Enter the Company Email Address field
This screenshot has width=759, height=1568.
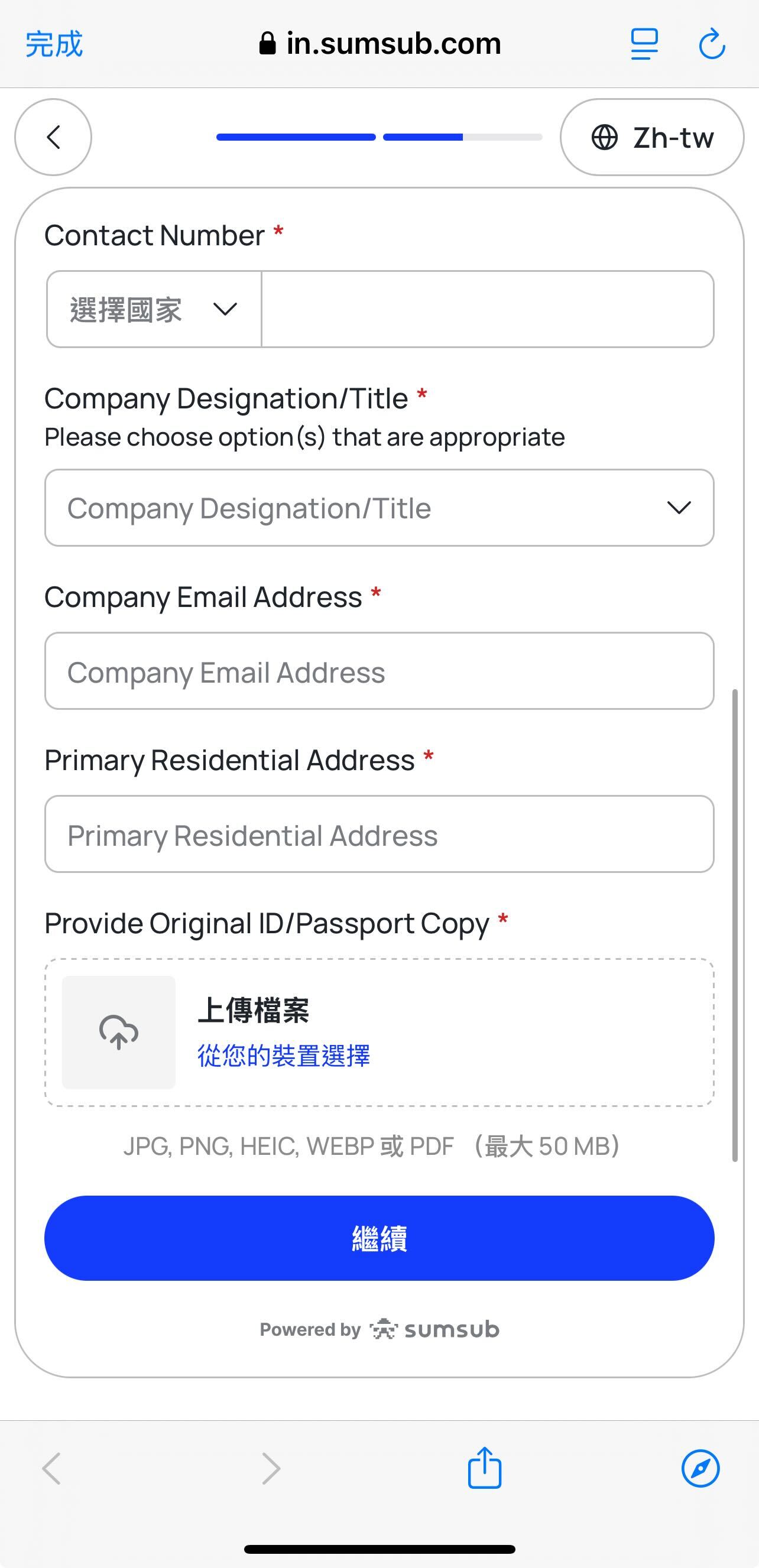click(x=378, y=671)
